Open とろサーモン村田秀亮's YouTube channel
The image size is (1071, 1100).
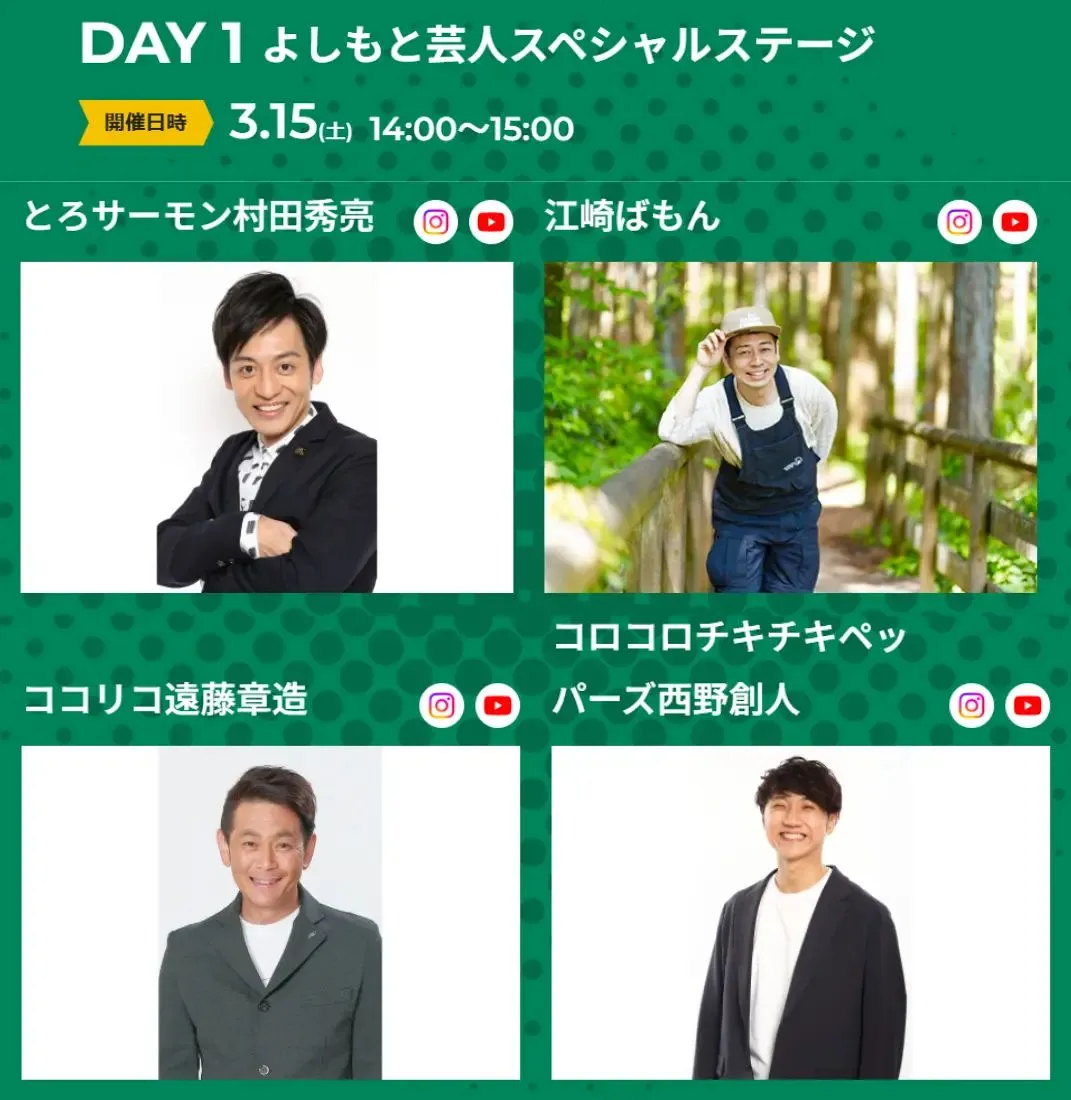(x=491, y=222)
